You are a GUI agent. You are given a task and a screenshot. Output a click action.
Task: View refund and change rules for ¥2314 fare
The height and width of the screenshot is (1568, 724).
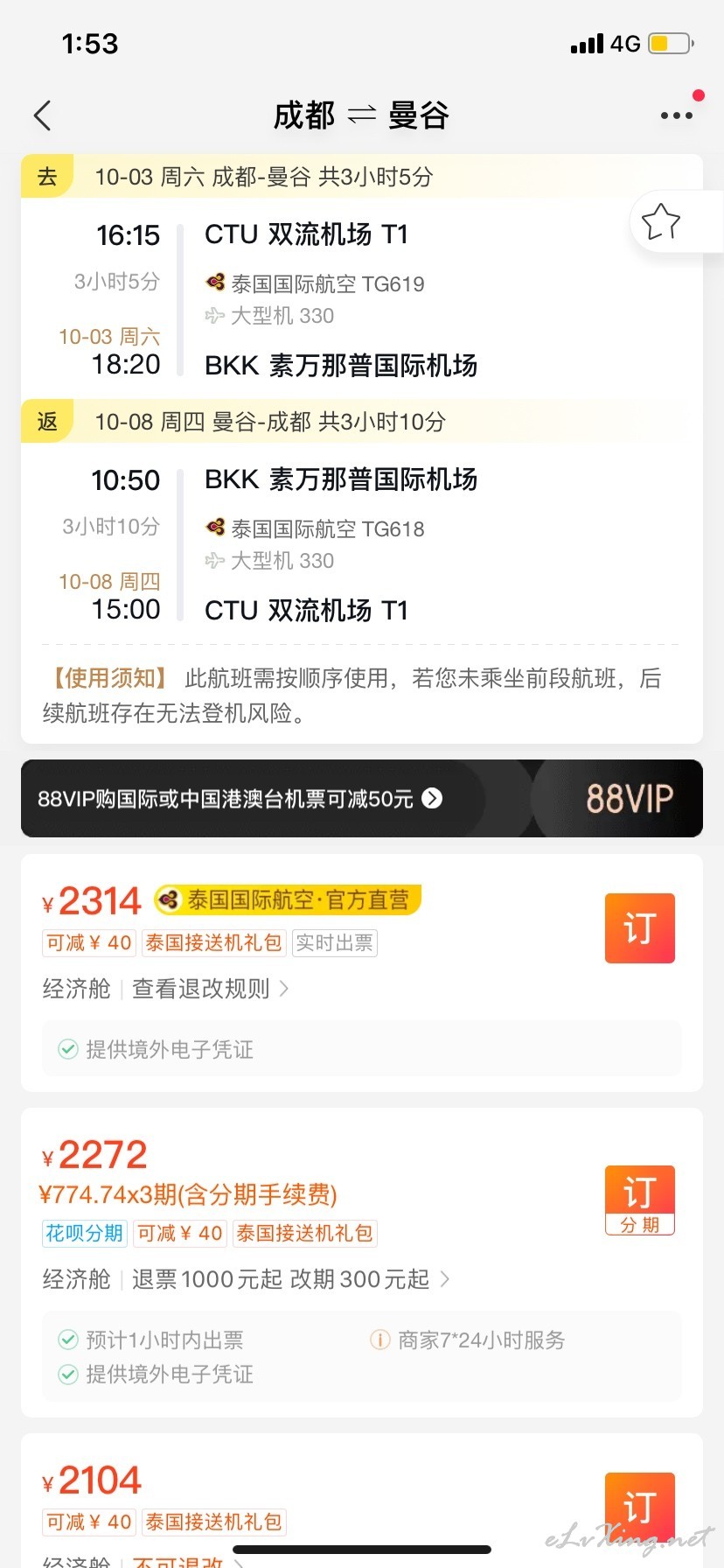210,989
